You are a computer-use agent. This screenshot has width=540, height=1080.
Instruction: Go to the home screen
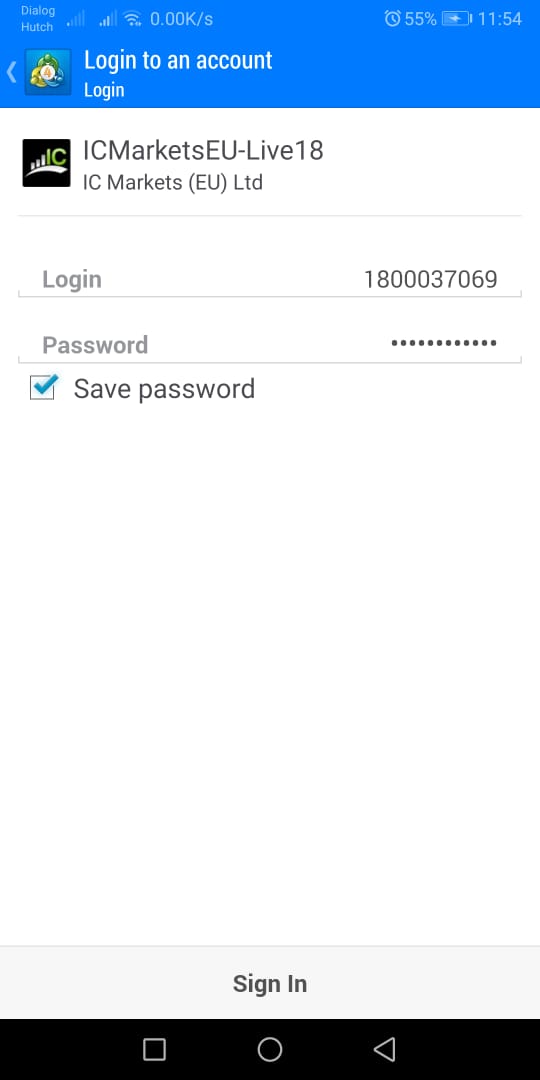(270, 1050)
